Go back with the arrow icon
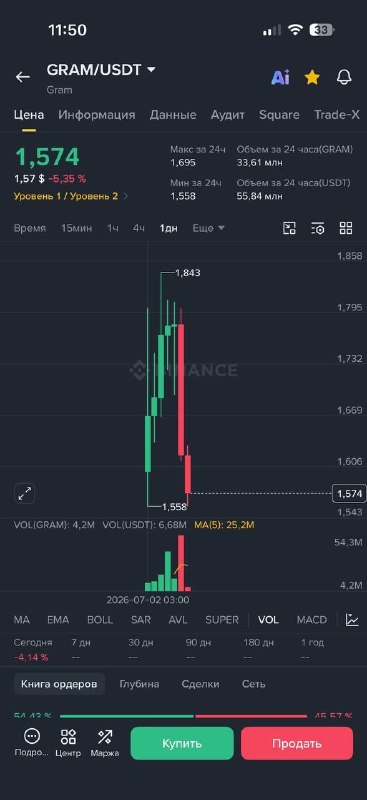 pos(22,77)
